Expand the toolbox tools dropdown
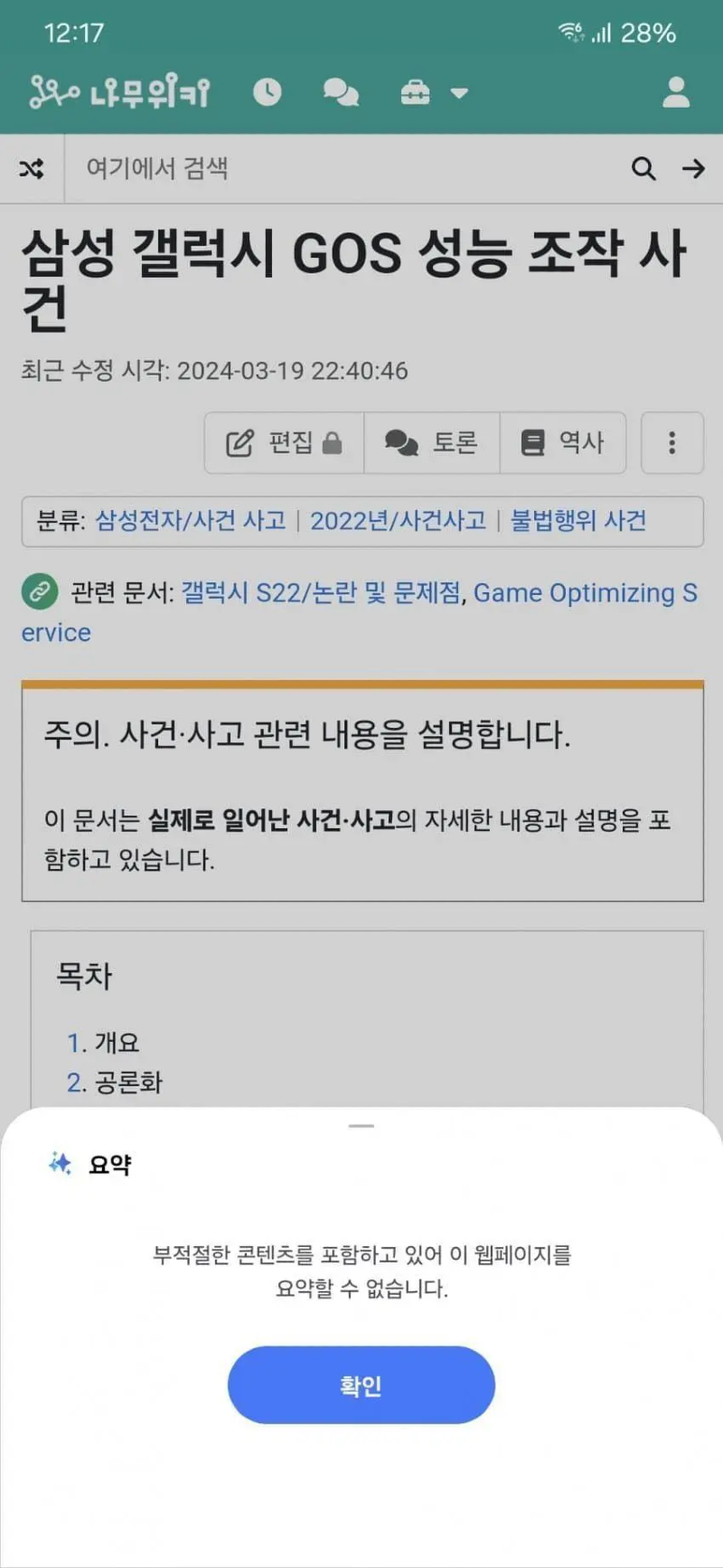Viewport: 723px width, 1568px height. click(x=434, y=92)
